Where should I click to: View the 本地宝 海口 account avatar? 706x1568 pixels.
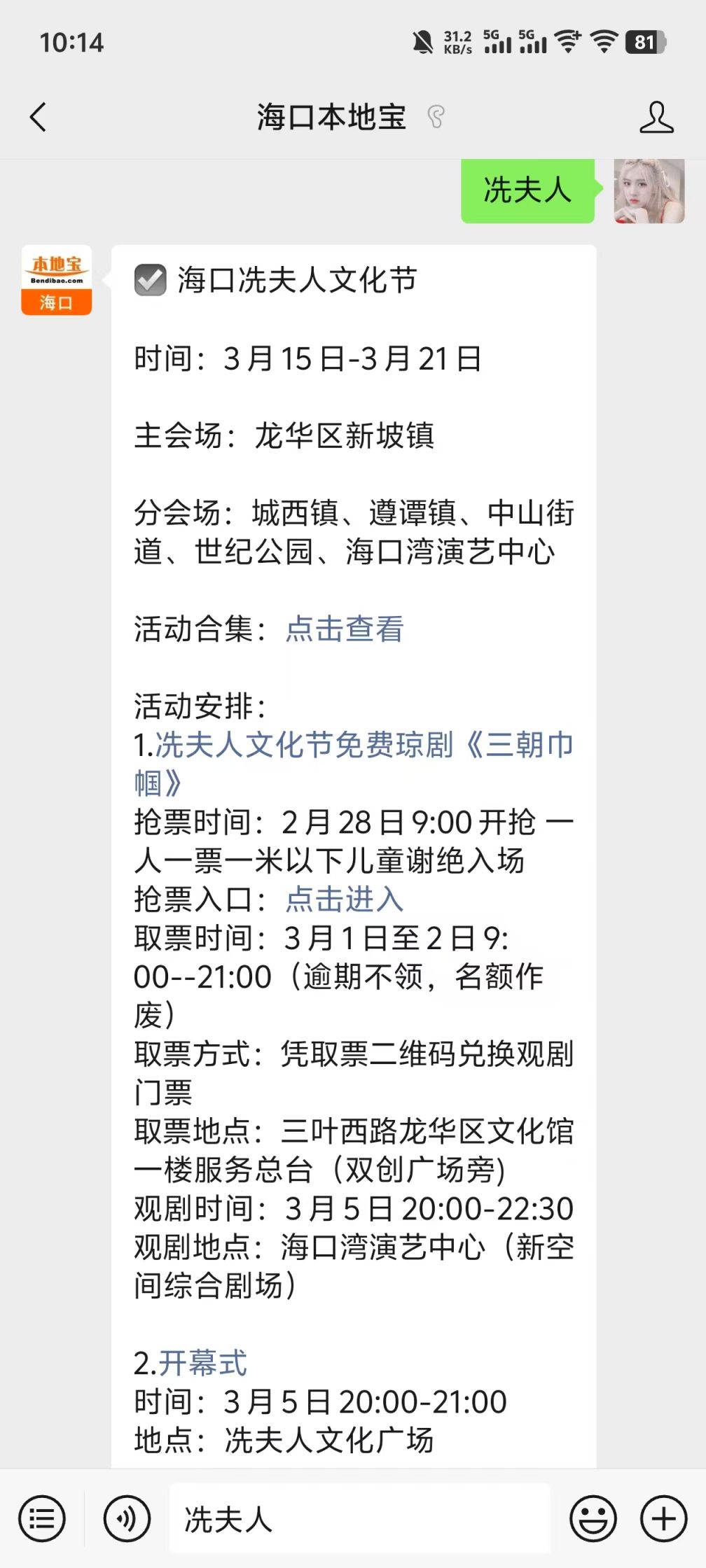[x=57, y=280]
